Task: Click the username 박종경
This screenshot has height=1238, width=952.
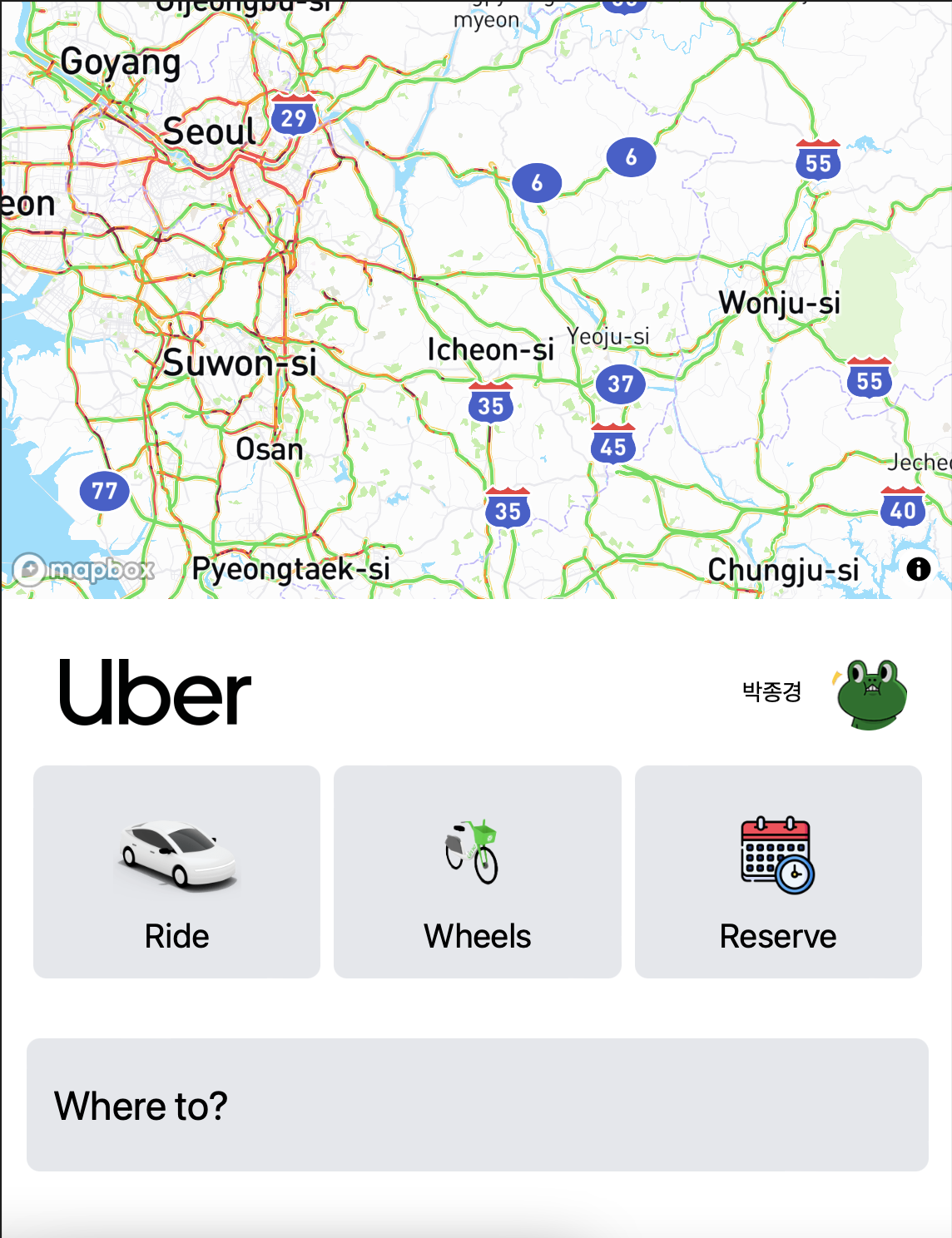Action: tap(770, 692)
